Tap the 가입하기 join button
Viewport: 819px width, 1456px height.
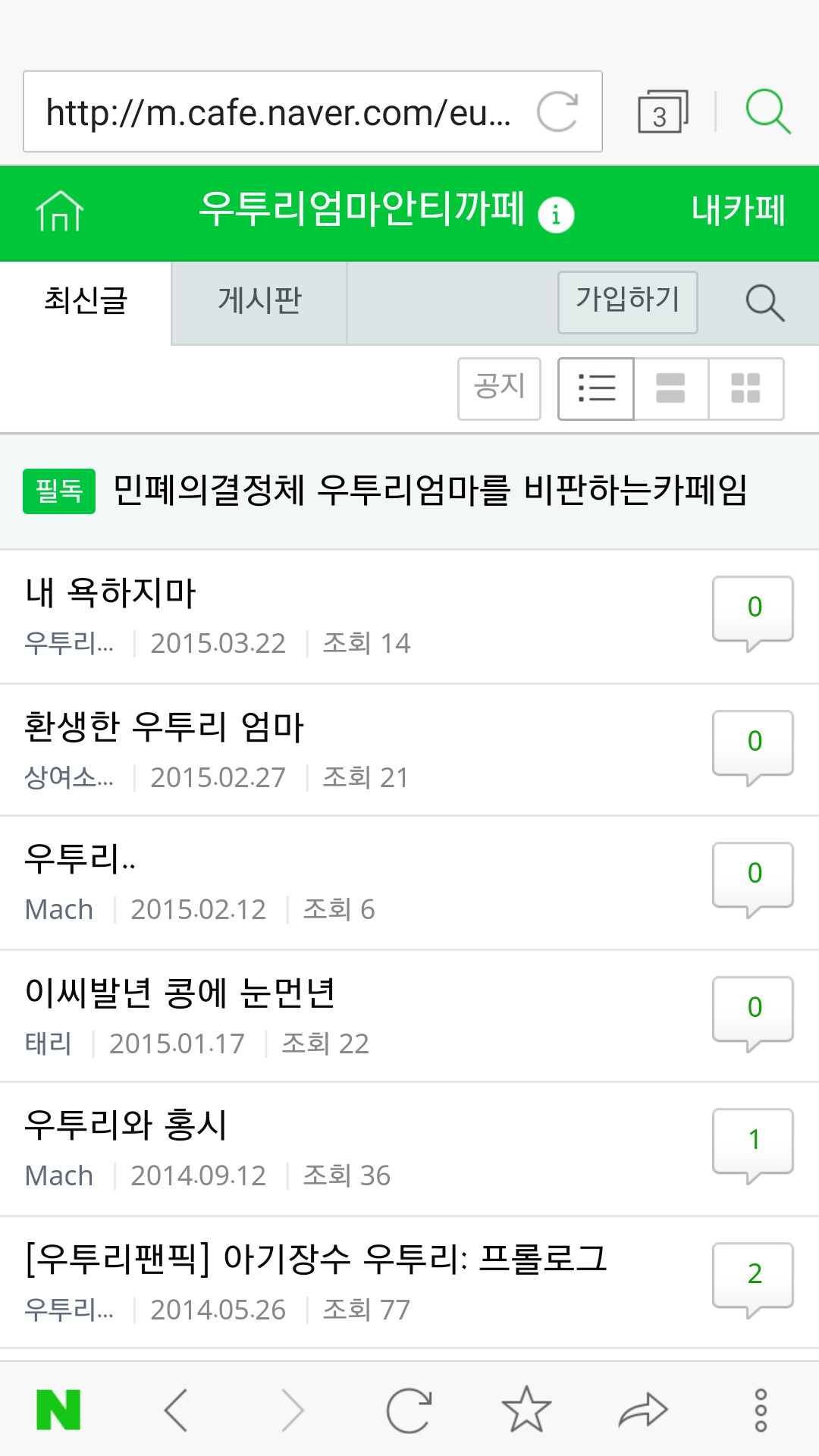pos(628,302)
